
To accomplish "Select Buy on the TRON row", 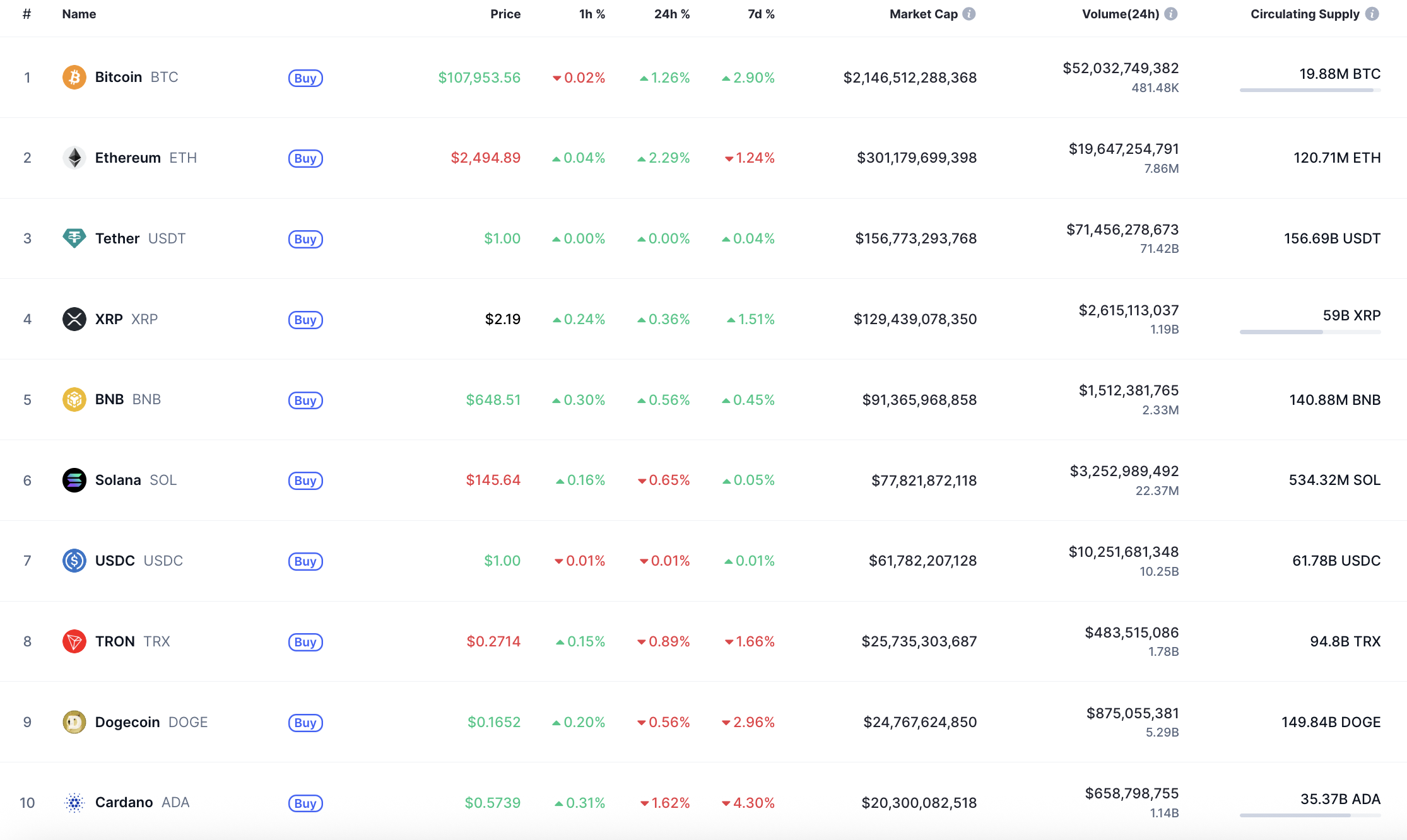I will 305,642.
